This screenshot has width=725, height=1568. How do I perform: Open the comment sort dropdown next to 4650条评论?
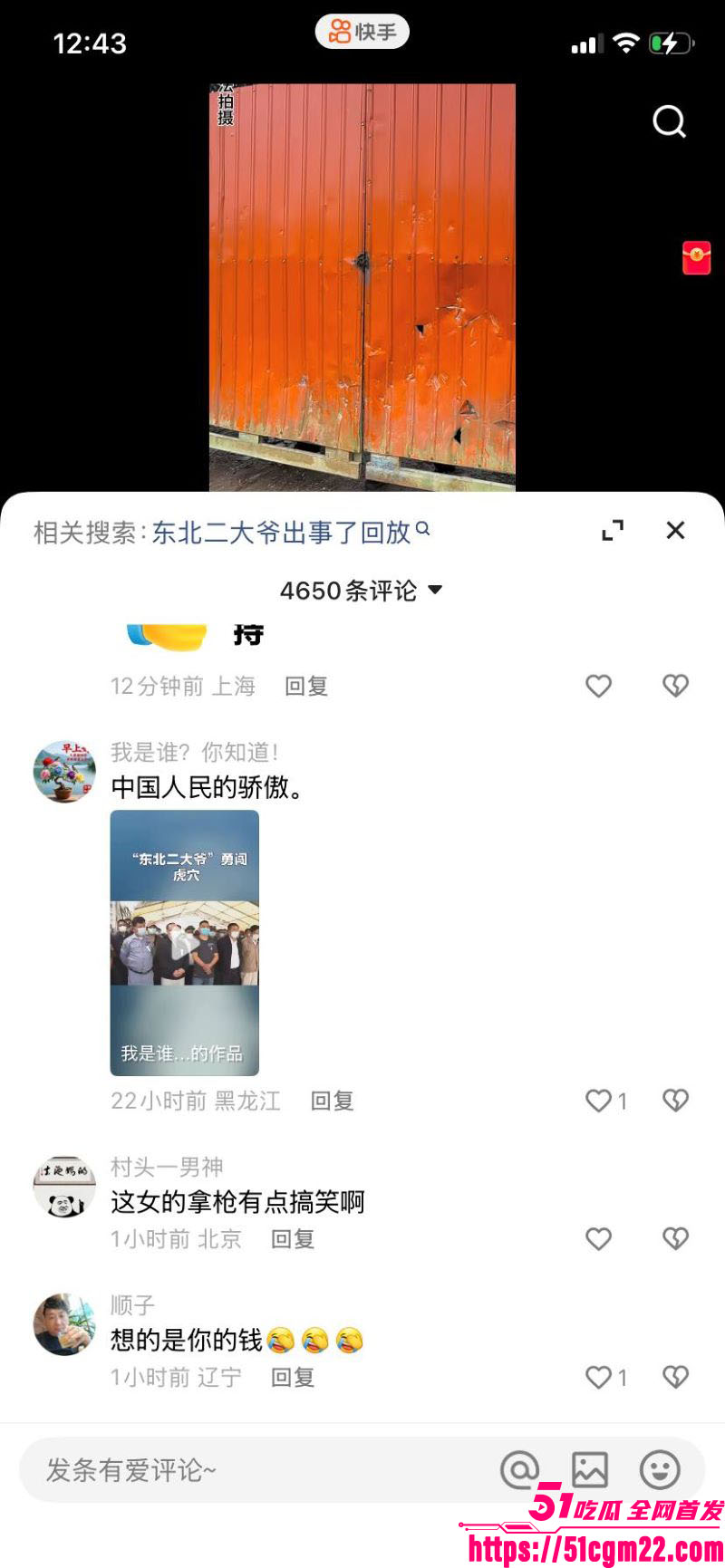436,589
